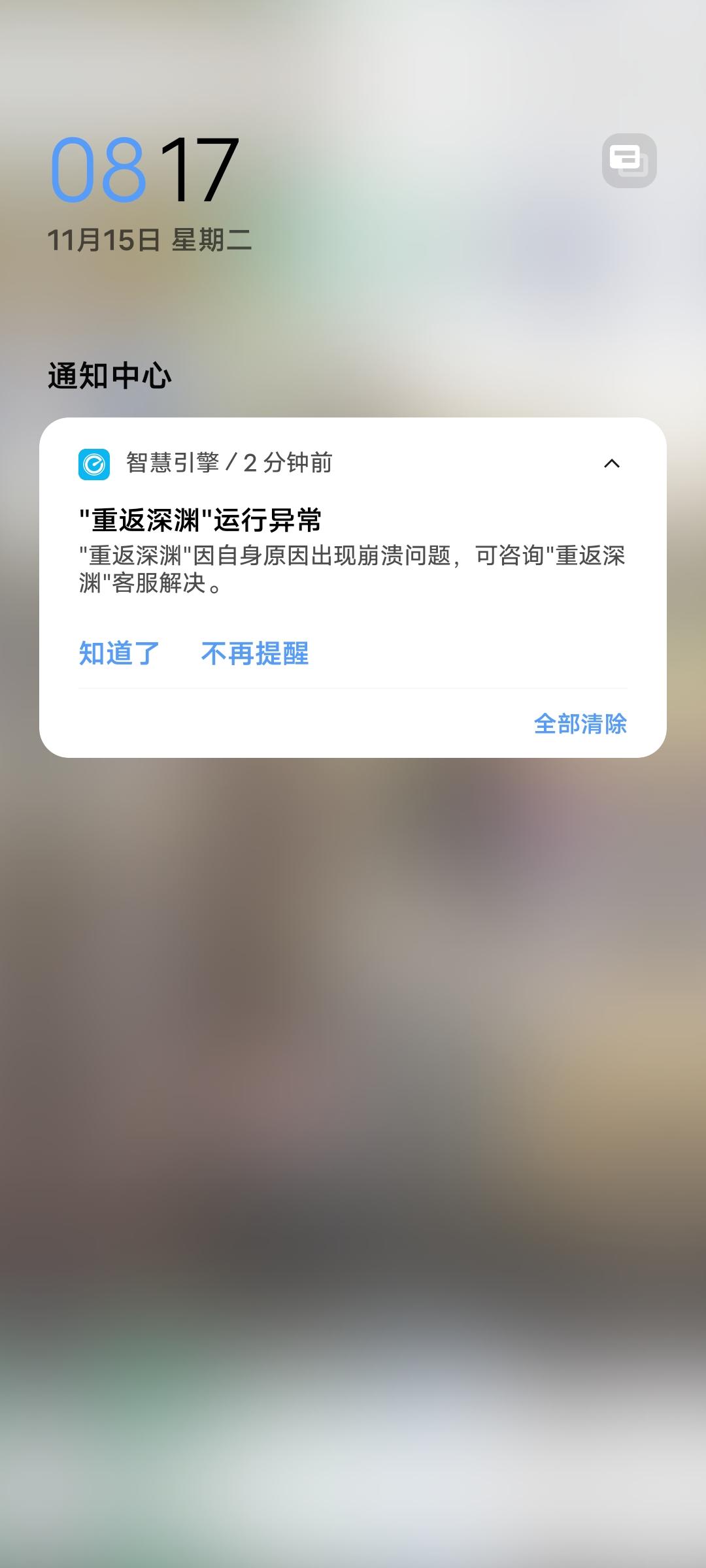Disable future alerts by tapping 不再提醒

point(255,653)
